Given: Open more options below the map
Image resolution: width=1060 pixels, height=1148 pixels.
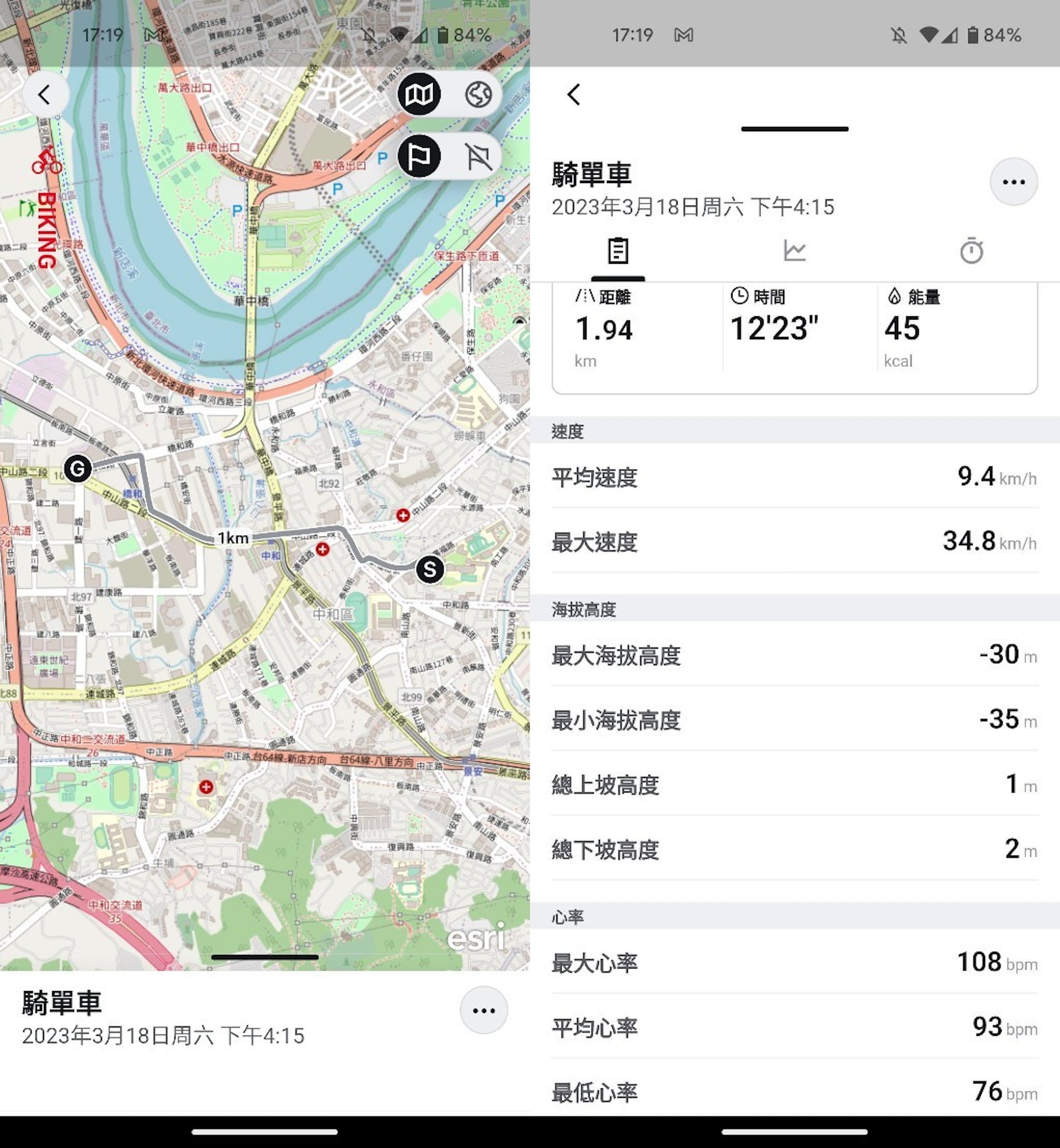Looking at the screenshot, I should pos(484,1011).
